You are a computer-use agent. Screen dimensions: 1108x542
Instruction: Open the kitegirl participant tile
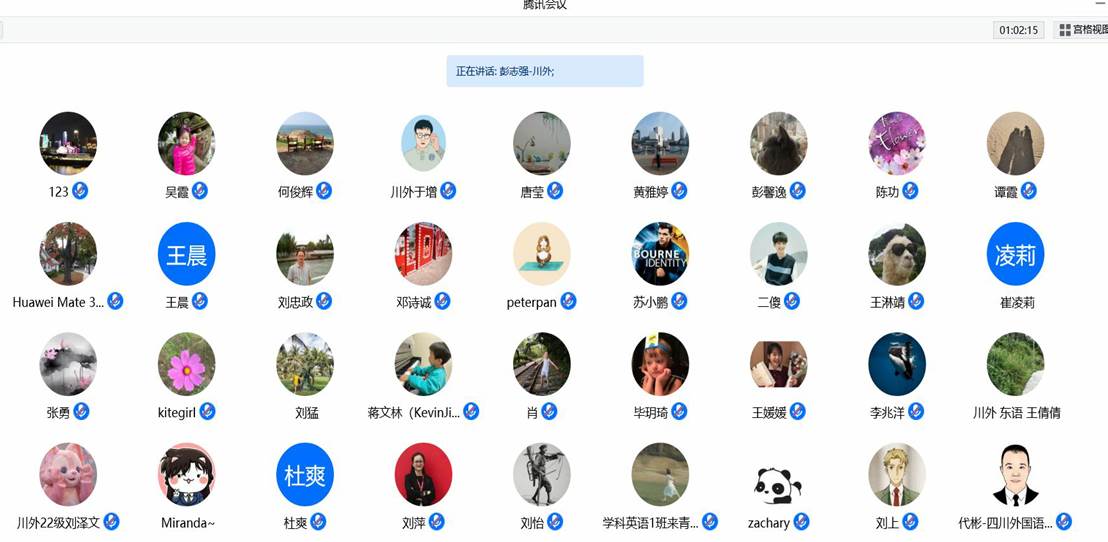(x=186, y=365)
